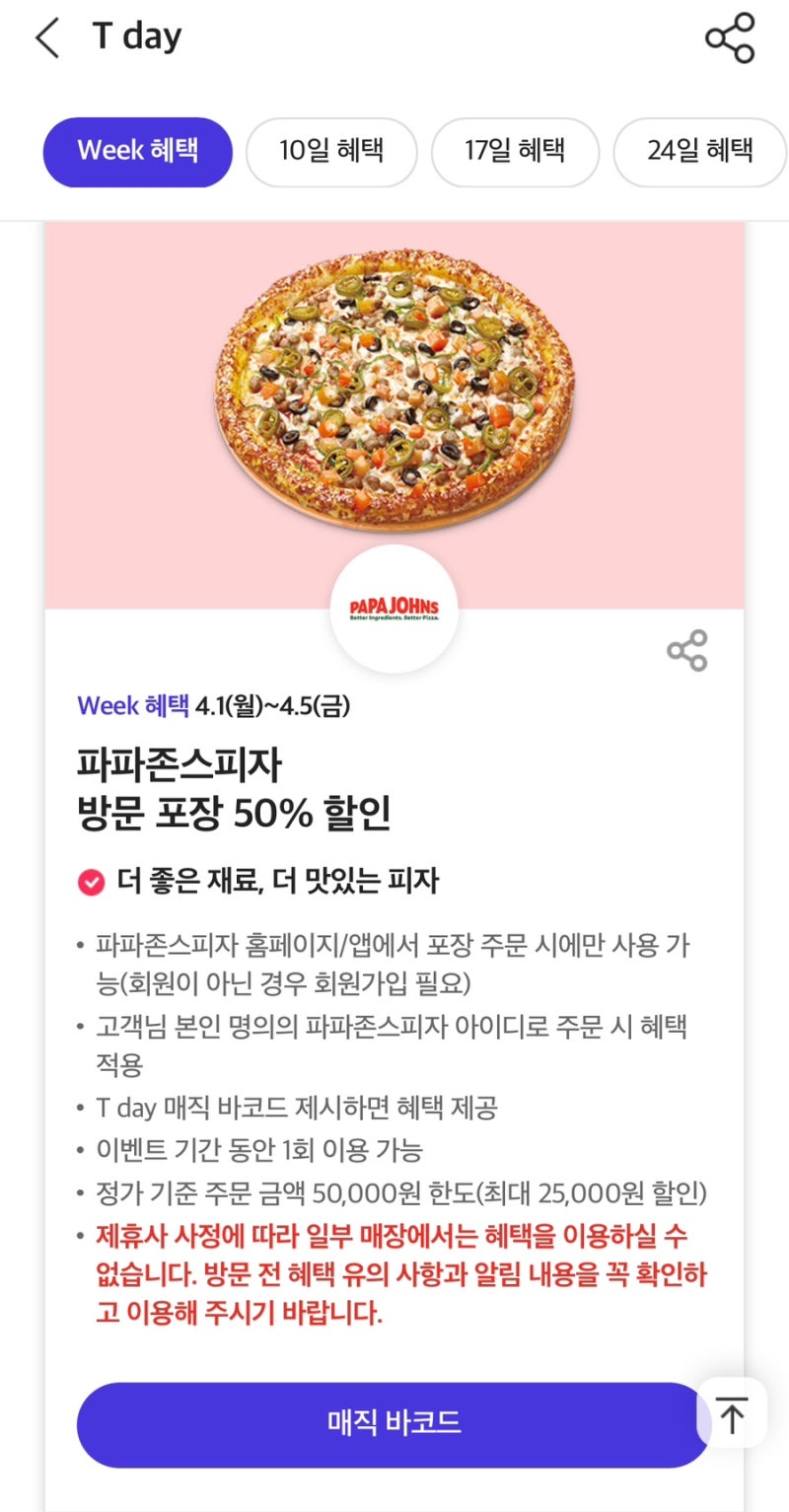Tap the circular Papa Johns logo
This screenshot has height=1512, width=789.
coord(394,609)
